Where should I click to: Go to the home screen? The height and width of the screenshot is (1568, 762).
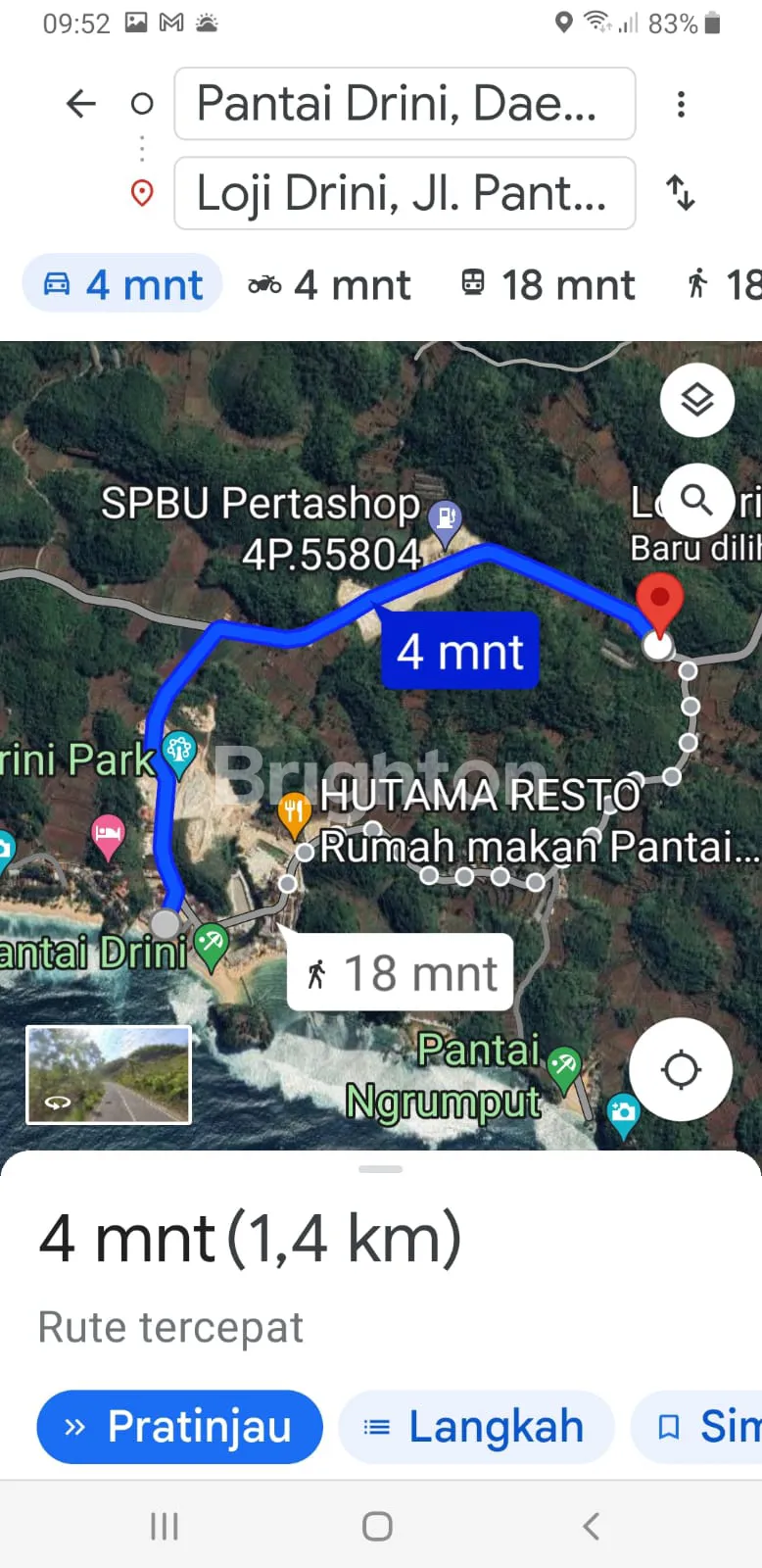pos(377,1526)
